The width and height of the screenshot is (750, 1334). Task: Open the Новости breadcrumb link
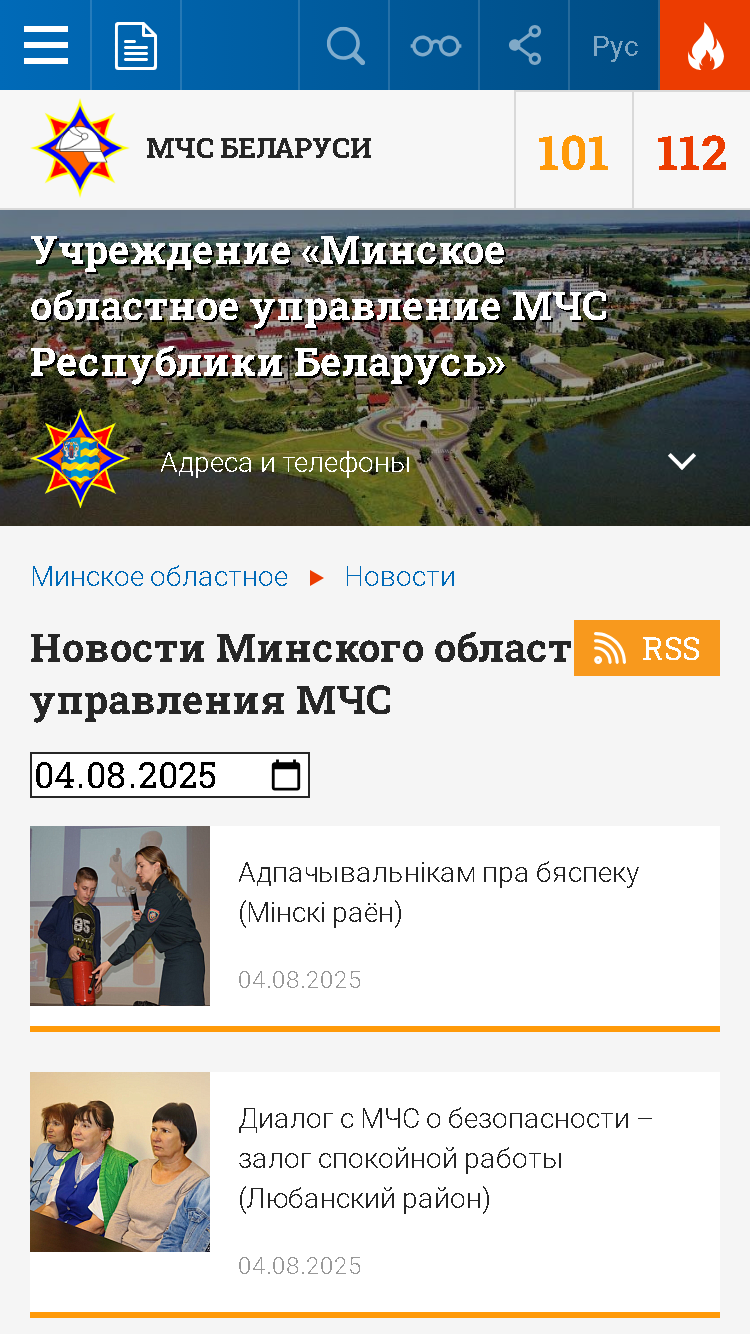pos(400,577)
